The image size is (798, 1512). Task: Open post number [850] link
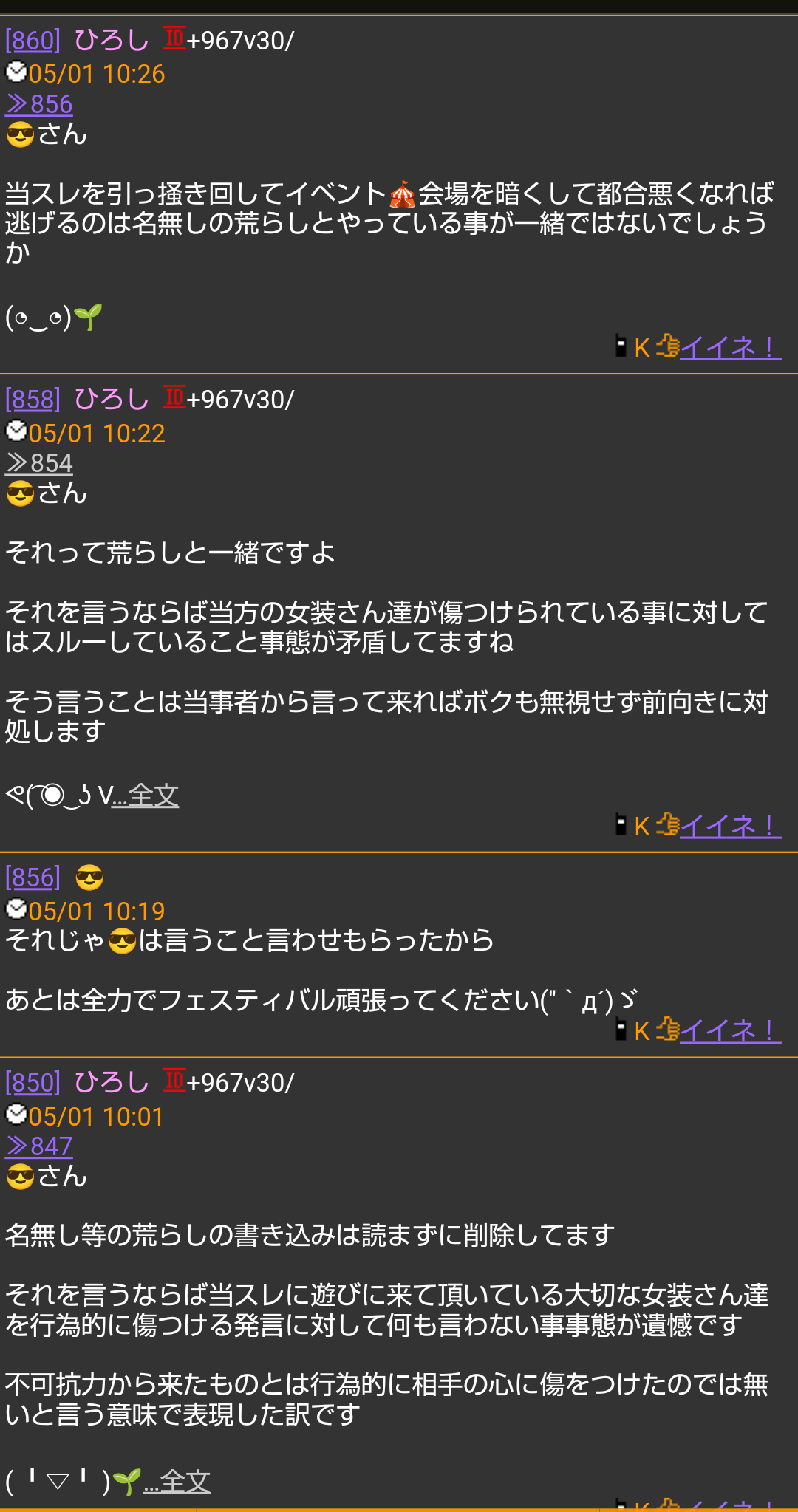coord(33,1082)
